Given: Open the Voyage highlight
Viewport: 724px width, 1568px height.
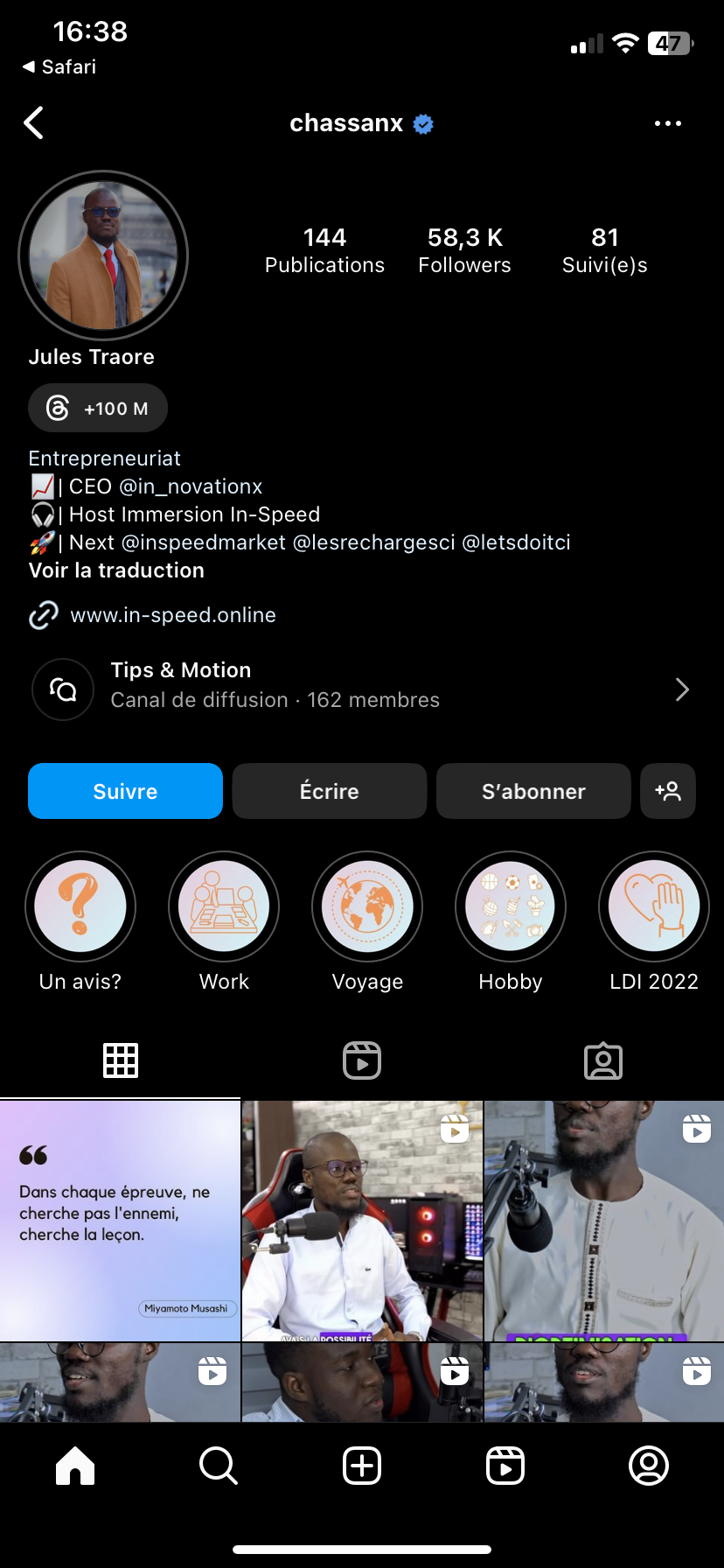Looking at the screenshot, I should click(x=367, y=907).
